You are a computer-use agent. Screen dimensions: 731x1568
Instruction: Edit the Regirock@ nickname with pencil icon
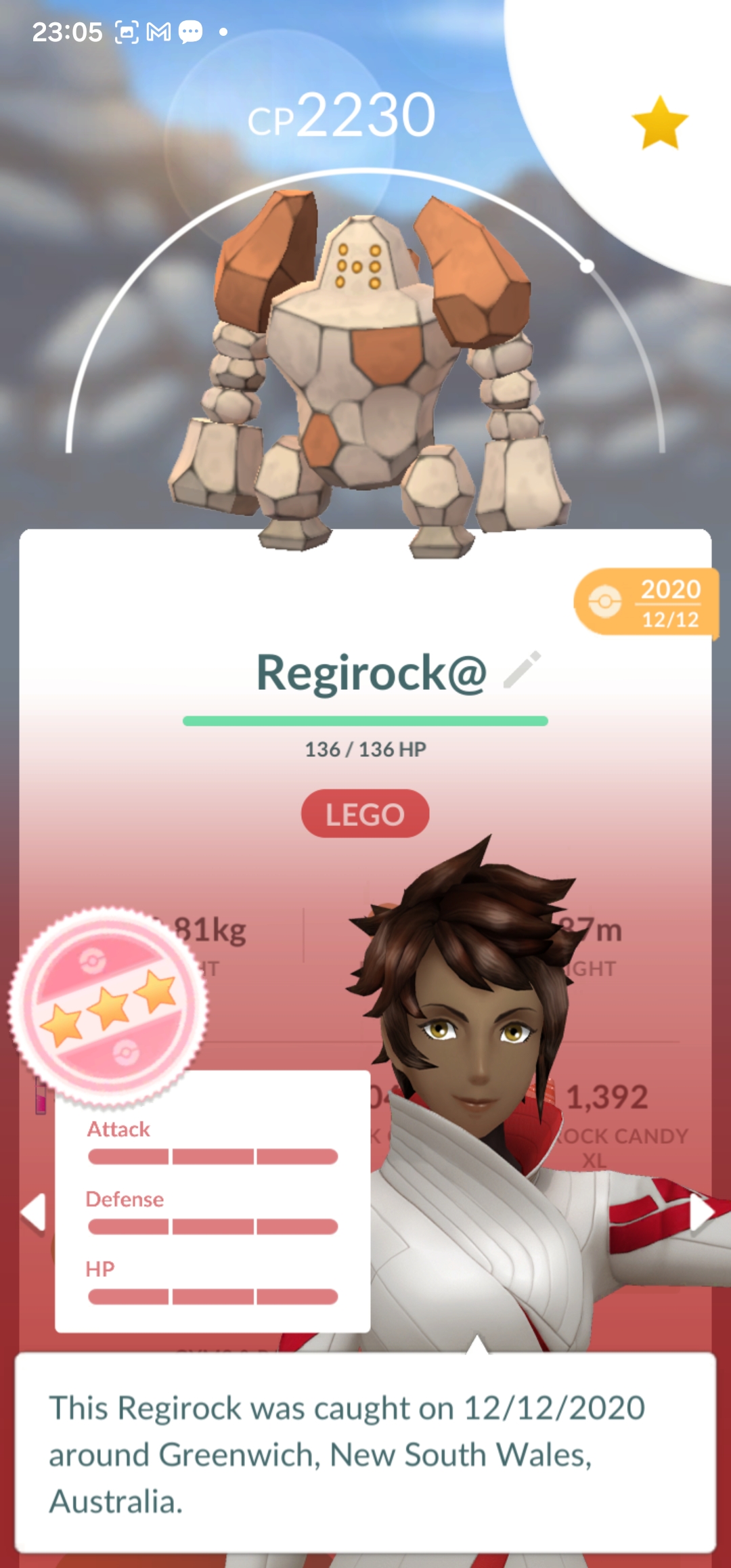pos(523,670)
